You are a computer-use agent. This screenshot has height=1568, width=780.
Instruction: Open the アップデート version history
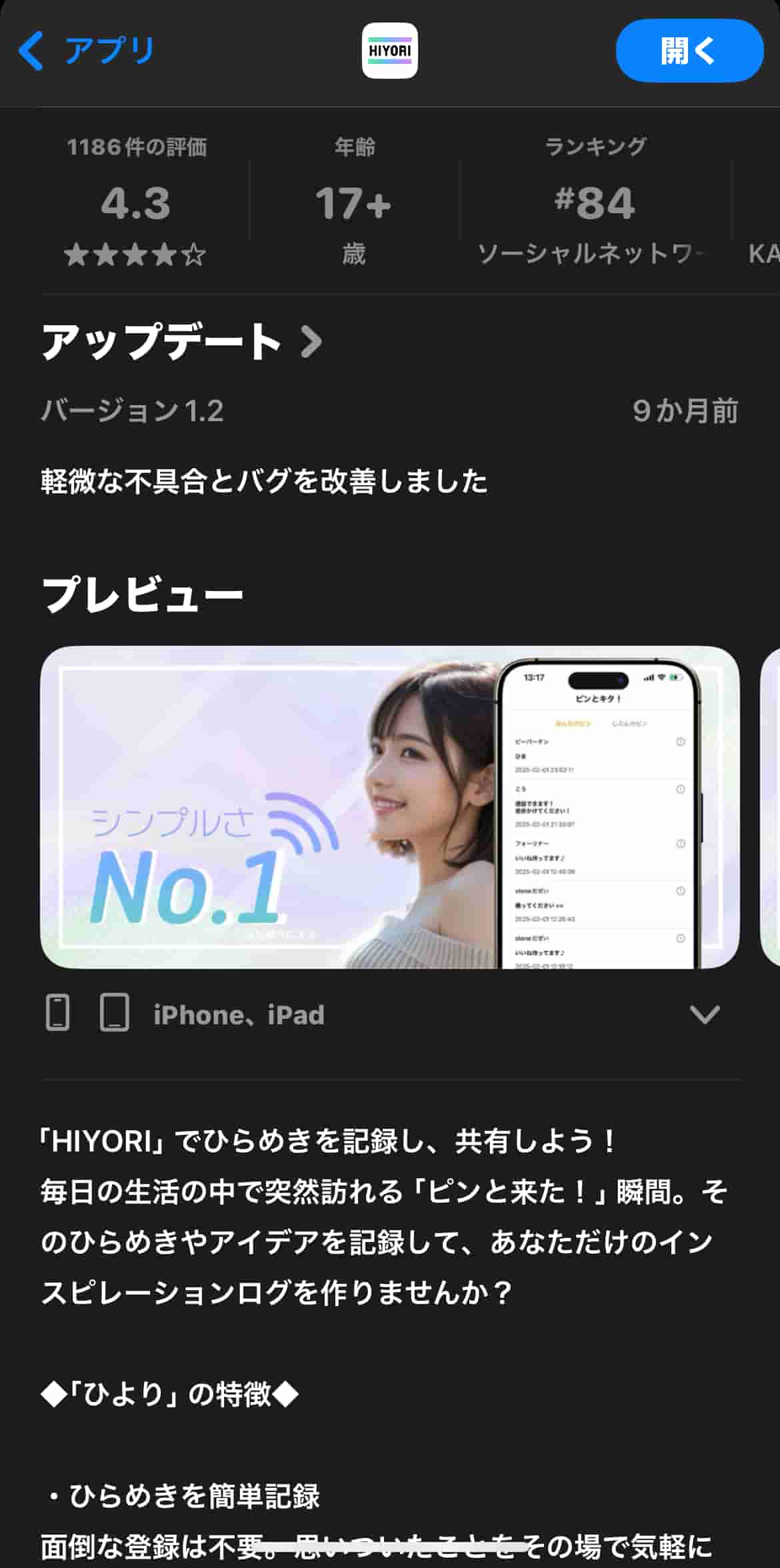[x=181, y=342]
